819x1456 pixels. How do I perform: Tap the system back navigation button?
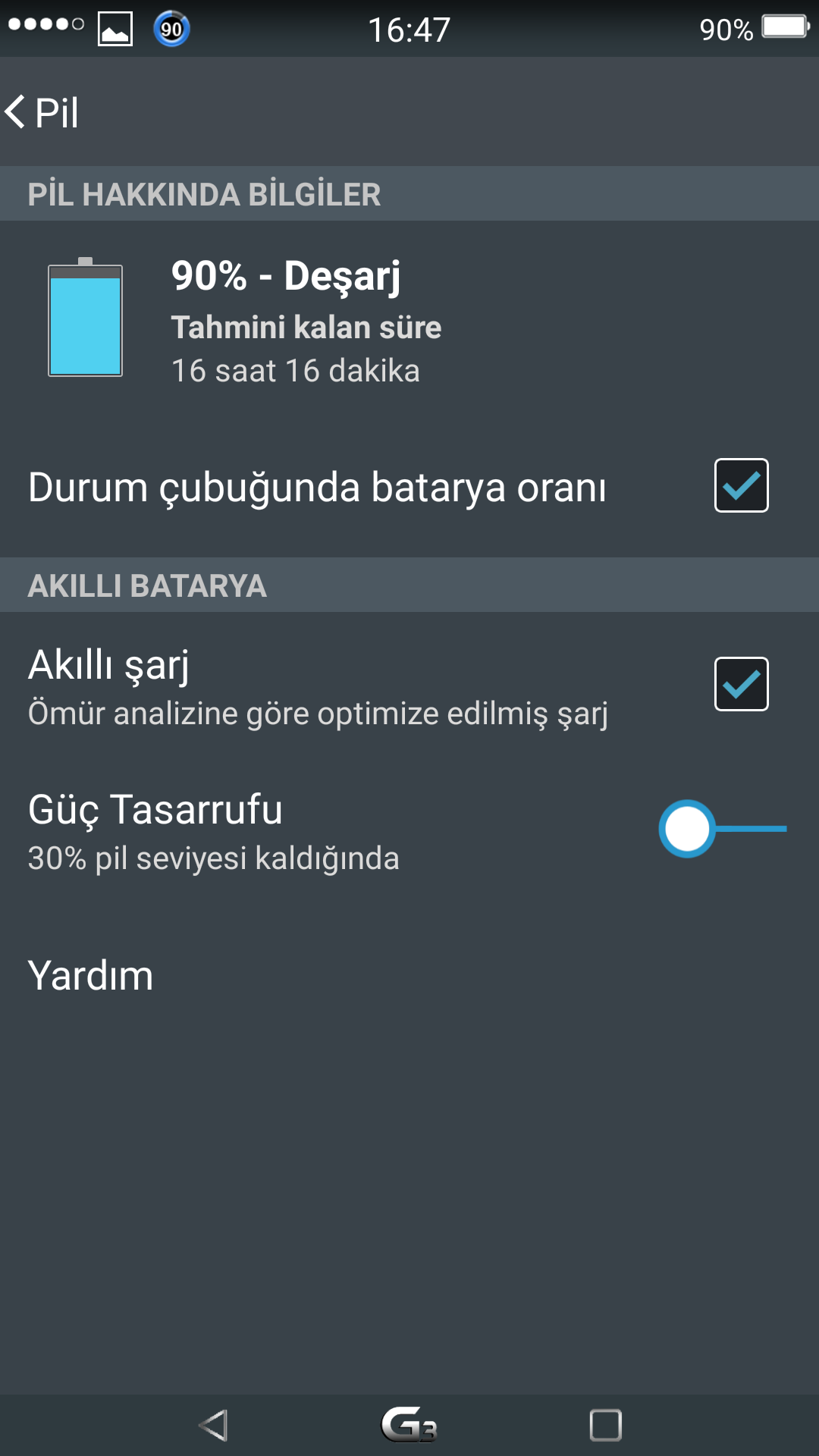(x=213, y=1426)
